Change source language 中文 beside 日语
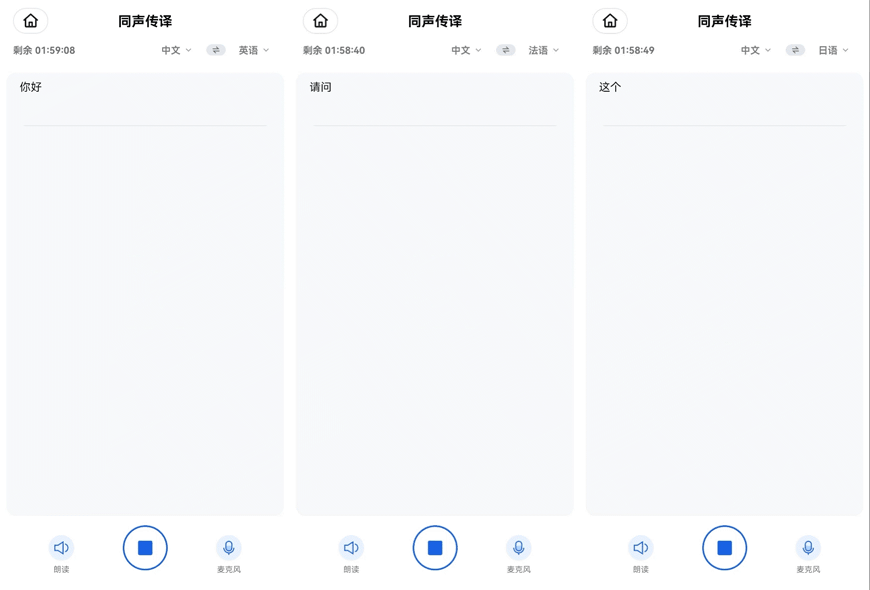 (755, 50)
